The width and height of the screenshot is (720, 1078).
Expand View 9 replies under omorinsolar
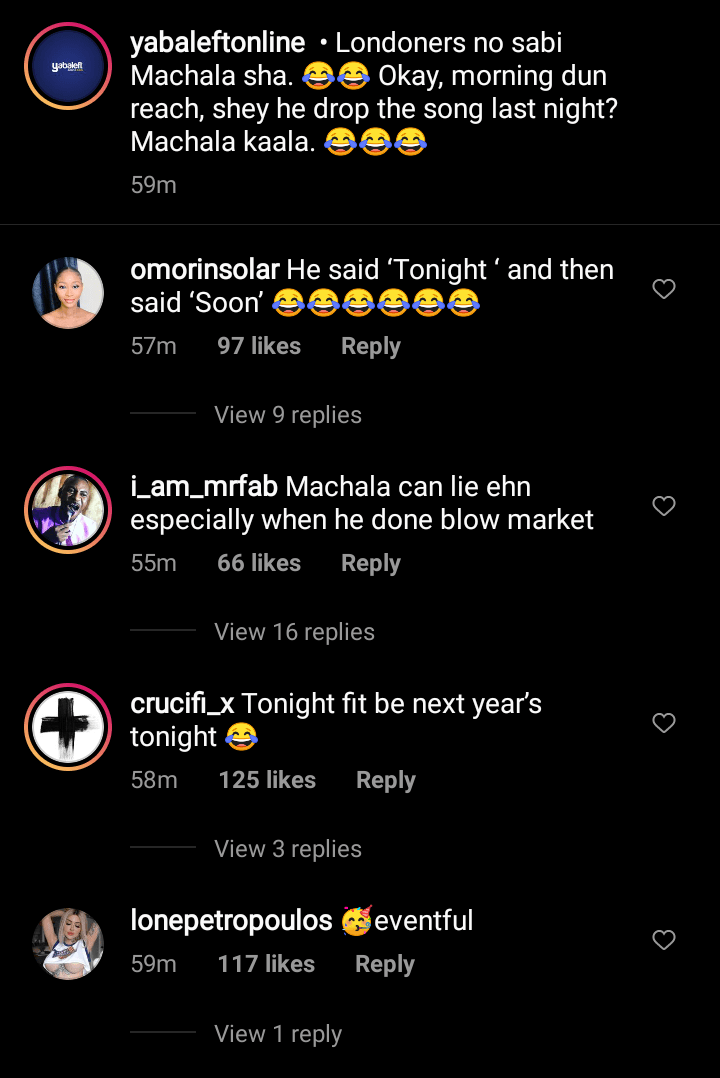click(x=287, y=414)
